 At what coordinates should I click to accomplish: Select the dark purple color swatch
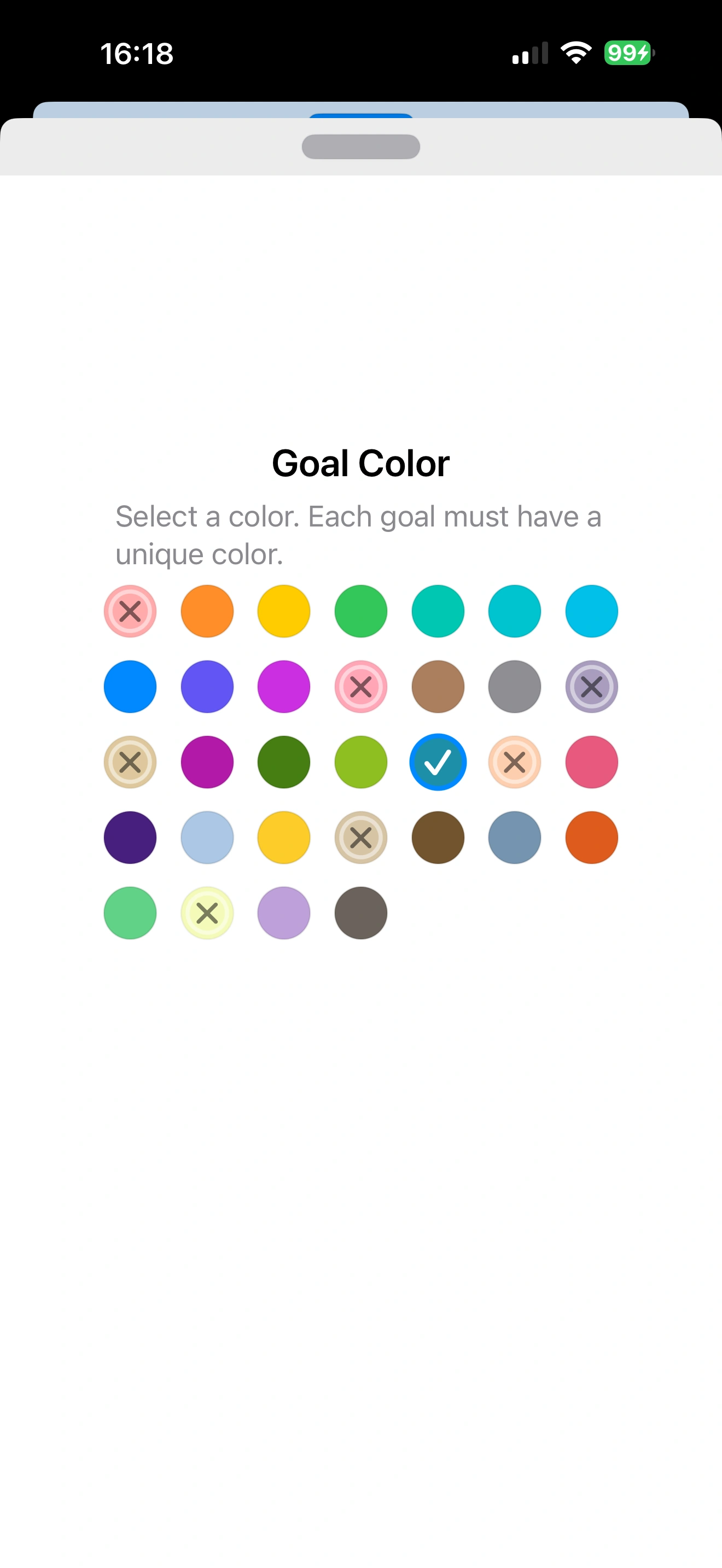(130, 838)
